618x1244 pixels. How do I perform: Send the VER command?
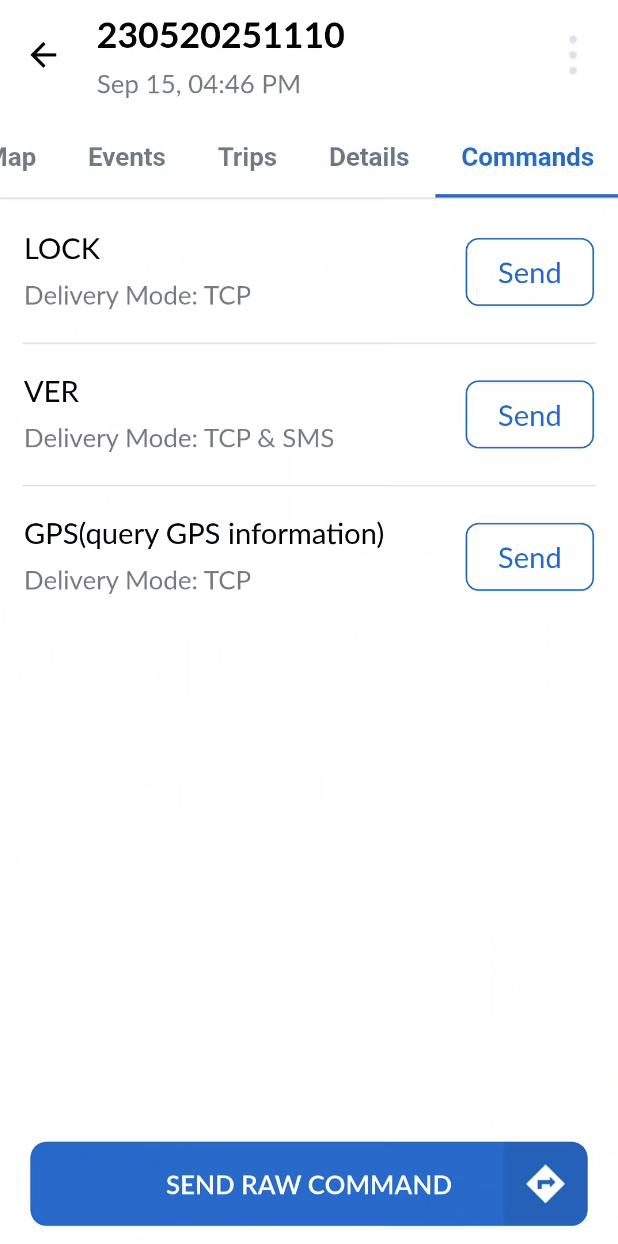[x=529, y=415]
